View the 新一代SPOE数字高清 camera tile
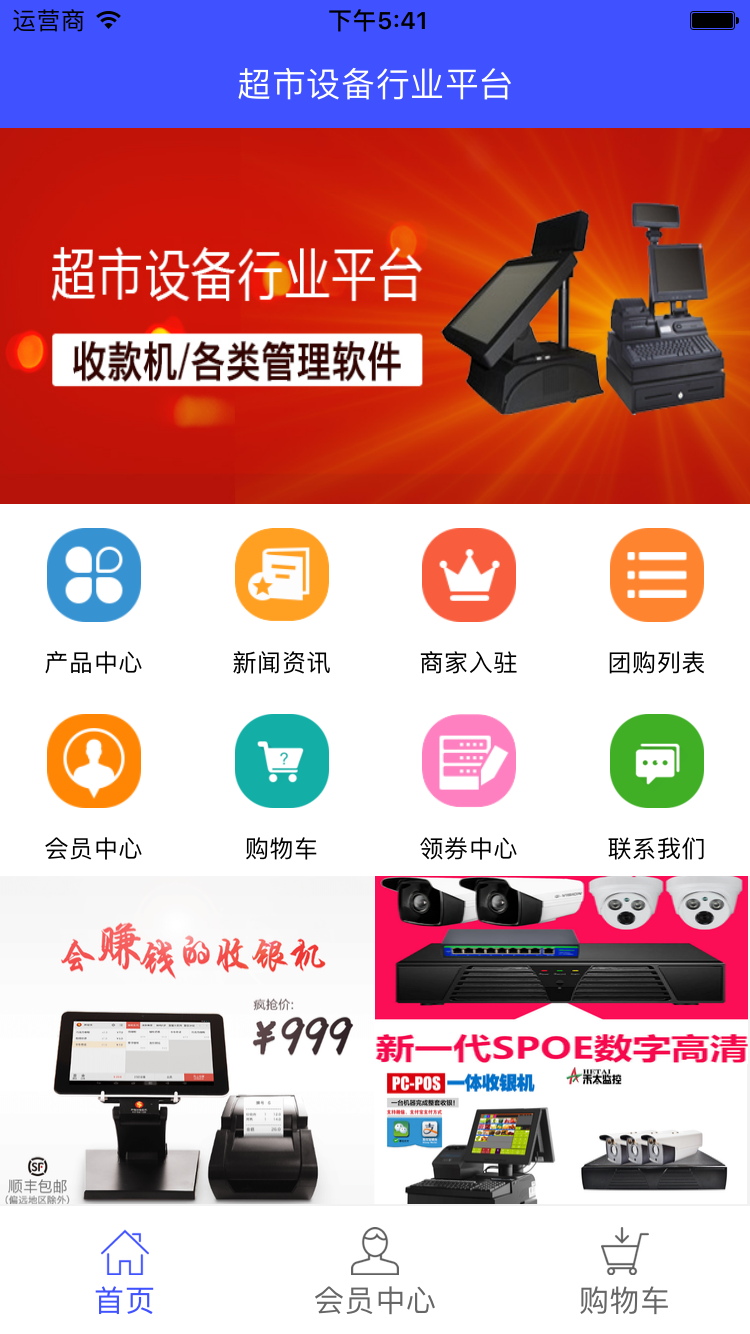The width and height of the screenshot is (750, 1334). 561,960
